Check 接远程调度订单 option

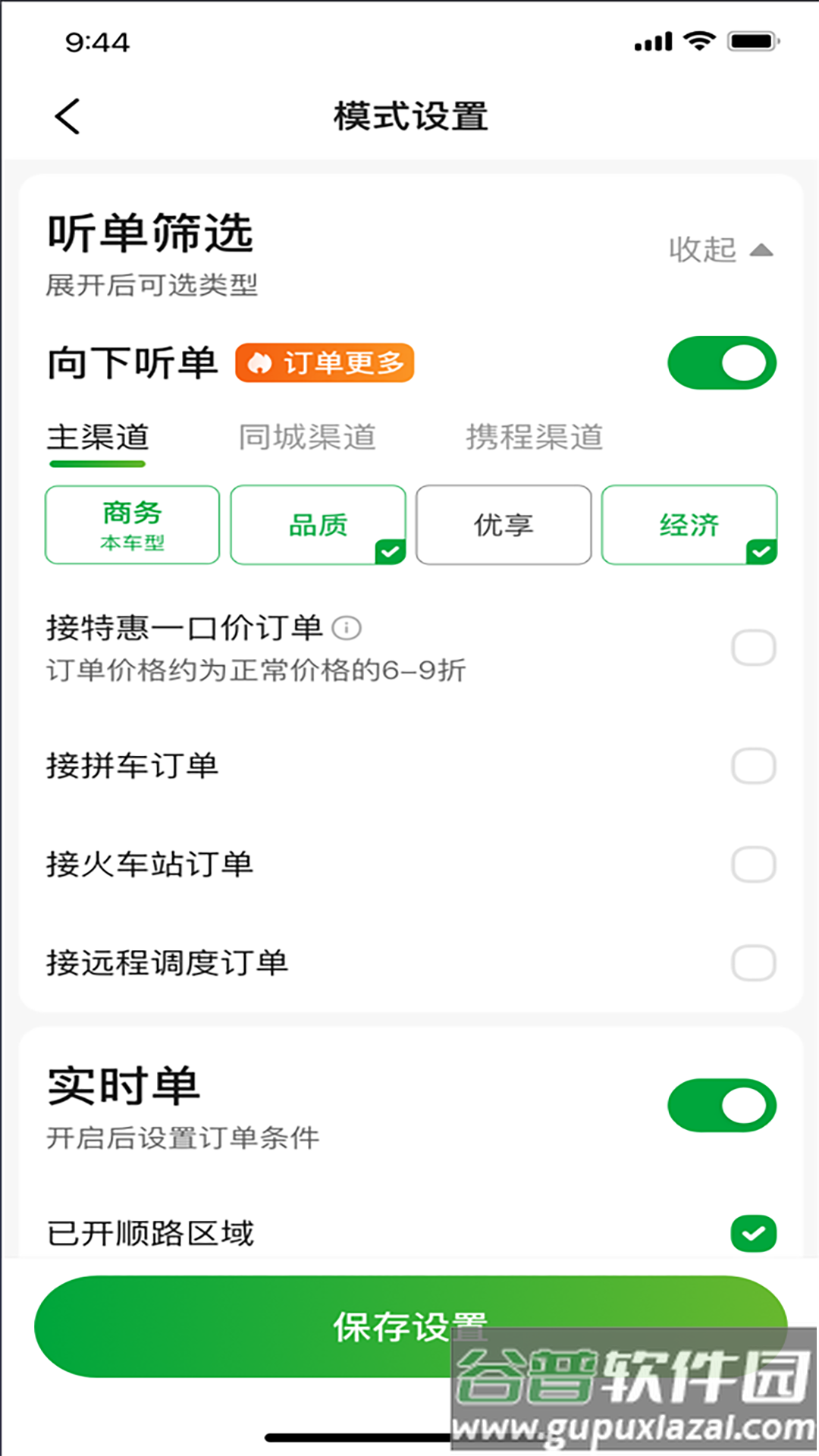pos(753,963)
